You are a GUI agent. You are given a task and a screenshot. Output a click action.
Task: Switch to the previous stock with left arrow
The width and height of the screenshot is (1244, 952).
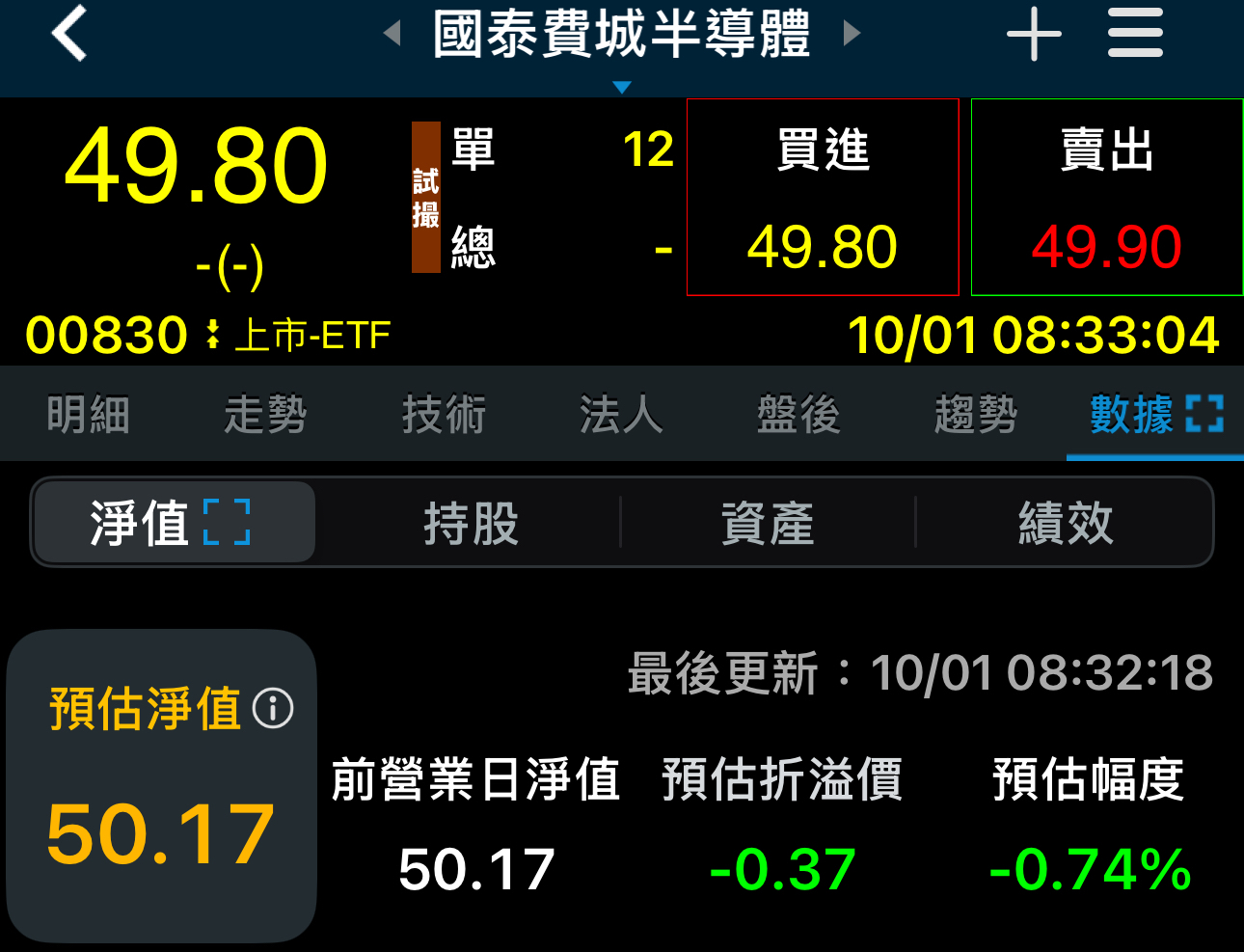click(392, 34)
